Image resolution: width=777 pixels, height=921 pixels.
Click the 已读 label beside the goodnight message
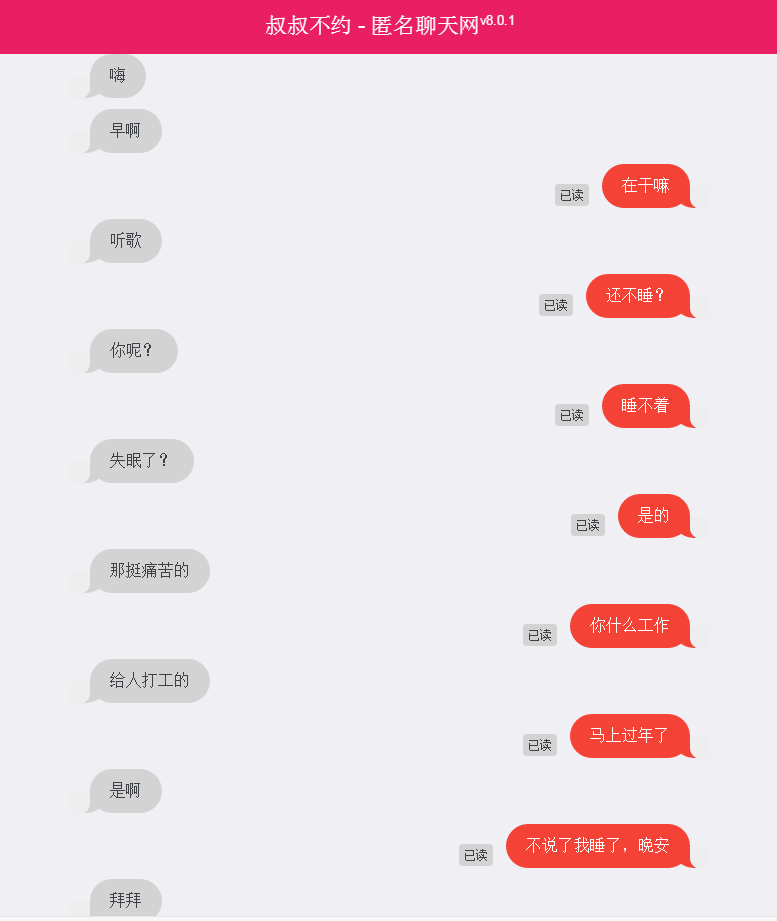[475, 855]
